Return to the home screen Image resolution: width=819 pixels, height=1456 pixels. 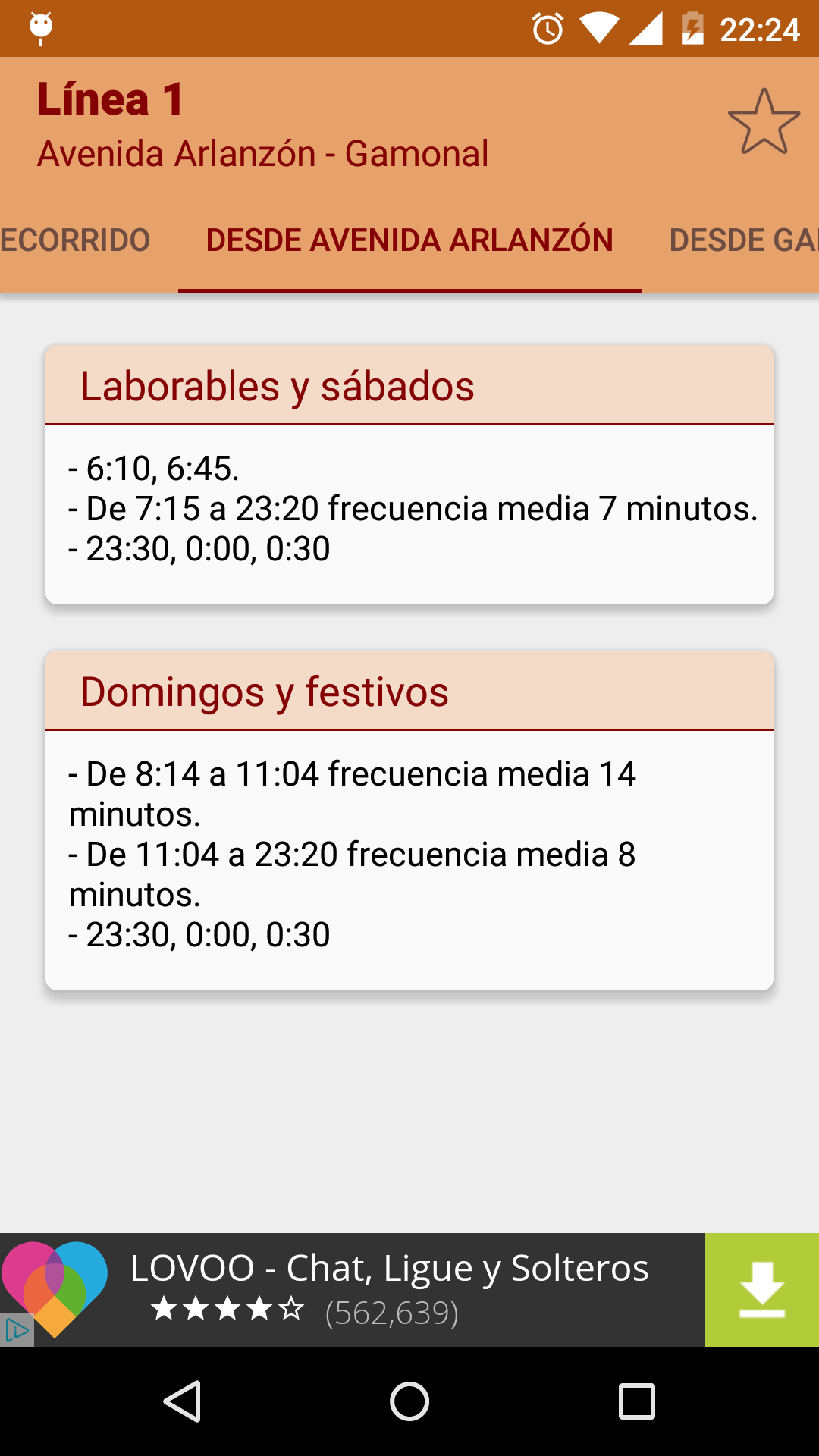(x=409, y=1401)
